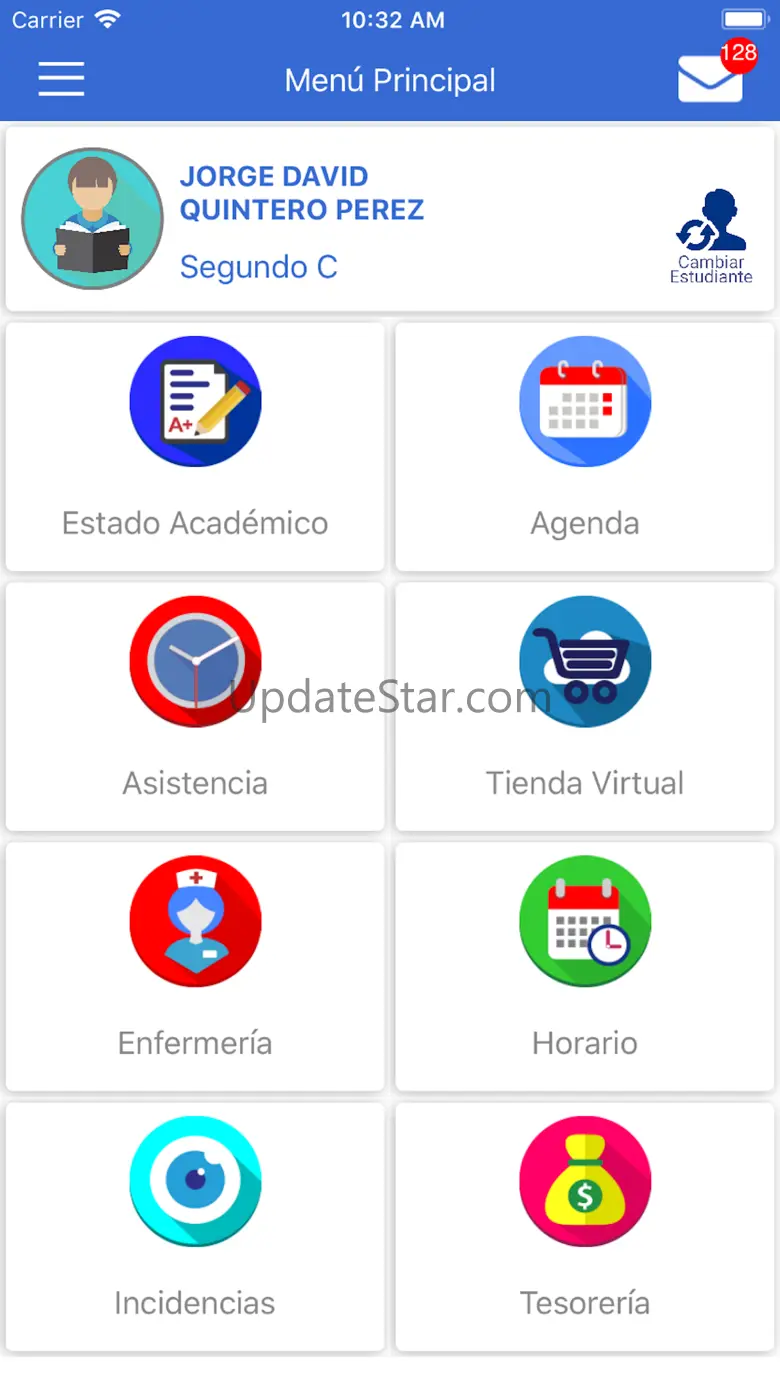Image resolution: width=780 pixels, height=1387 pixels.
Task: Open the Incidencias tile
Action: pyautogui.click(x=195, y=1227)
